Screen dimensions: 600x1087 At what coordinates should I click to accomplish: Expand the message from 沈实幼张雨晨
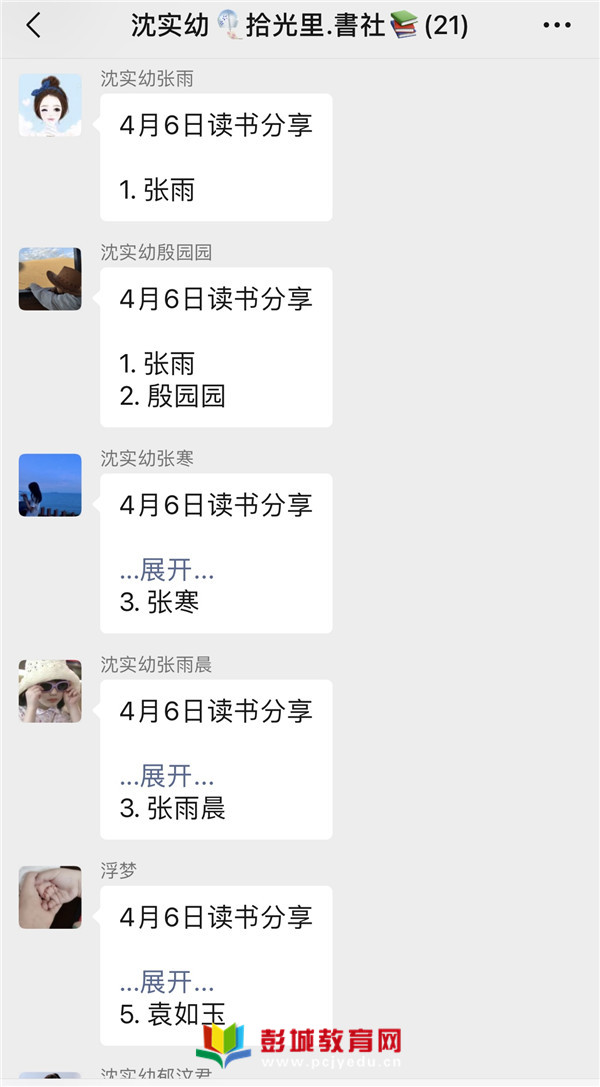click(167, 776)
